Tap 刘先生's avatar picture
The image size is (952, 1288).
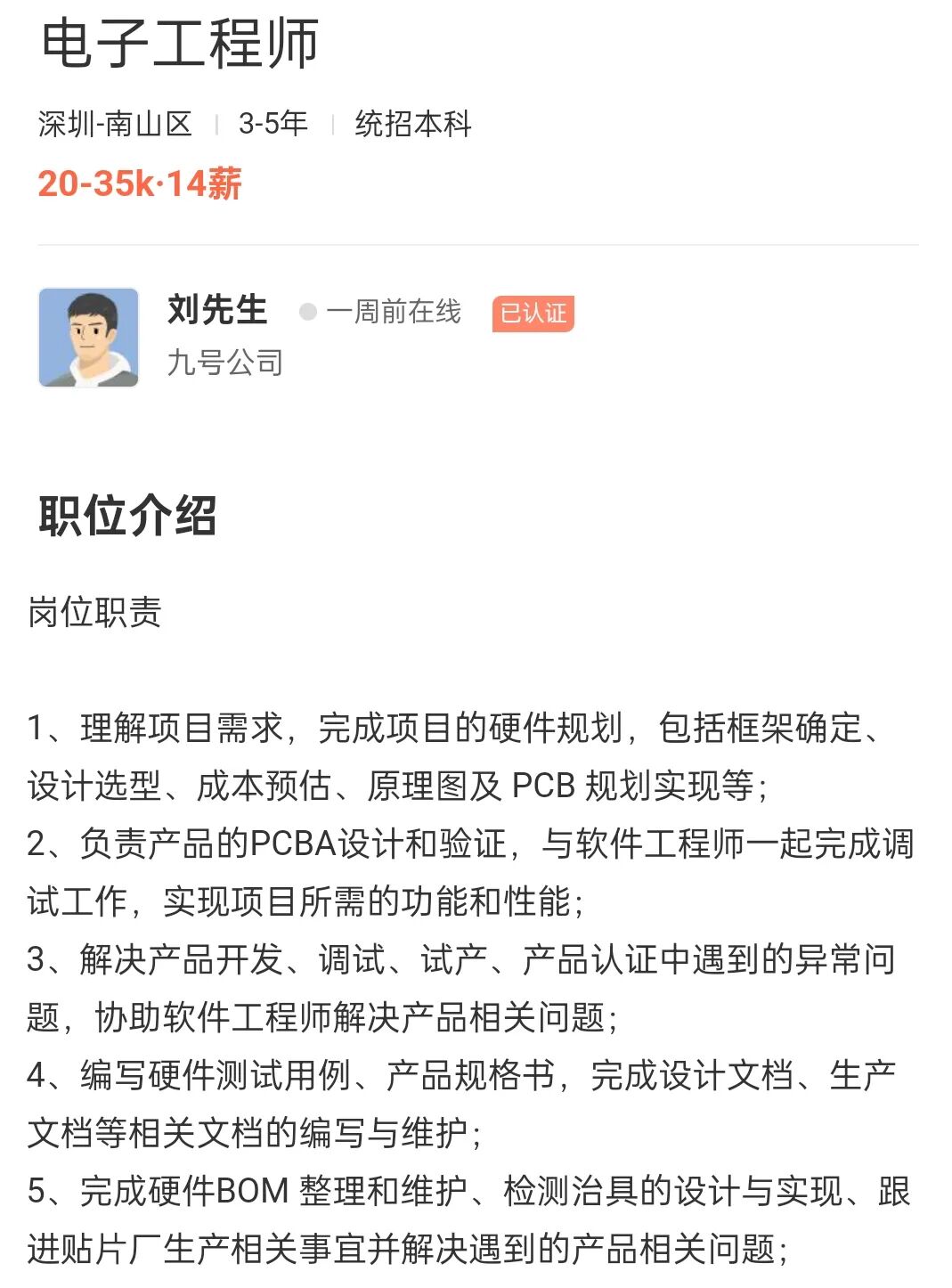point(88,338)
